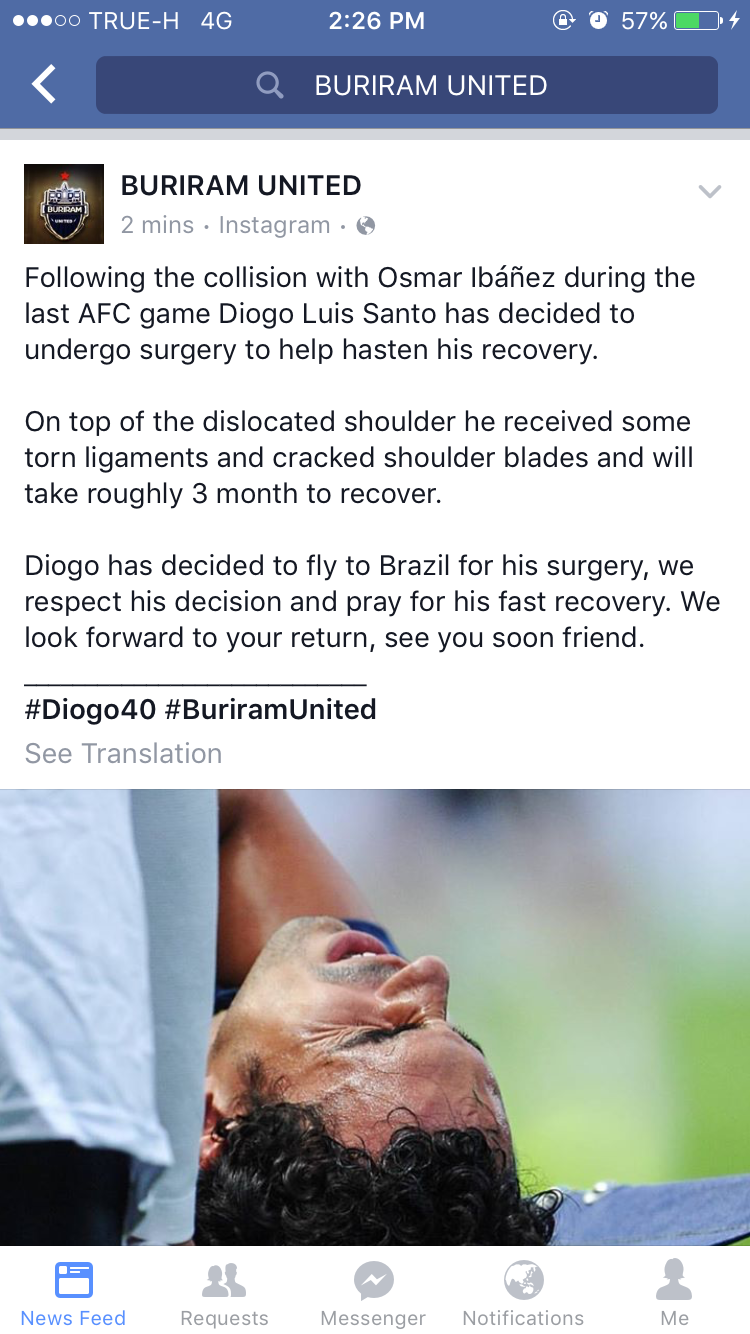The height and width of the screenshot is (1334, 750).
Task: Check the Notifications tab
Action: [x=523, y=1291]
